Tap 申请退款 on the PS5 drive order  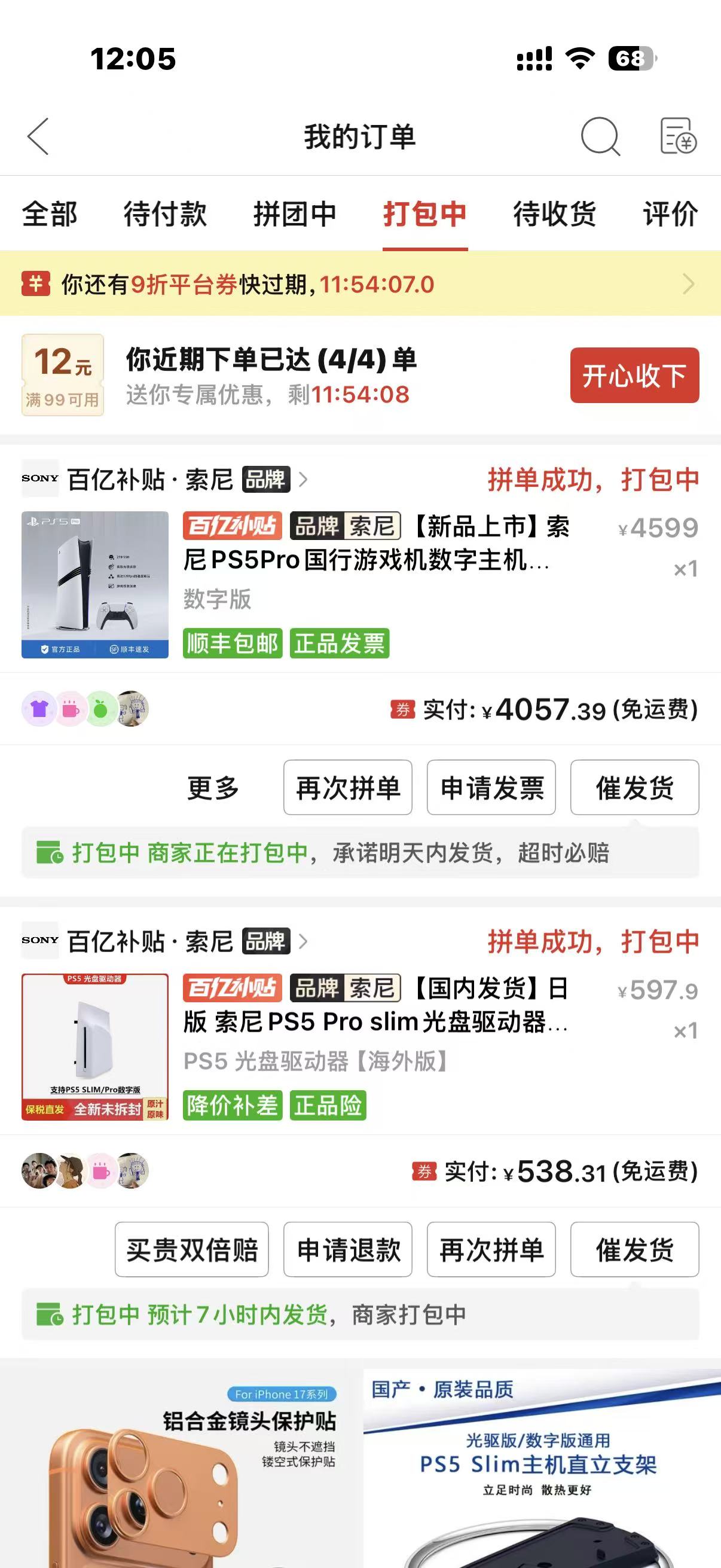pyautogui.click(x=348, y=1249)
